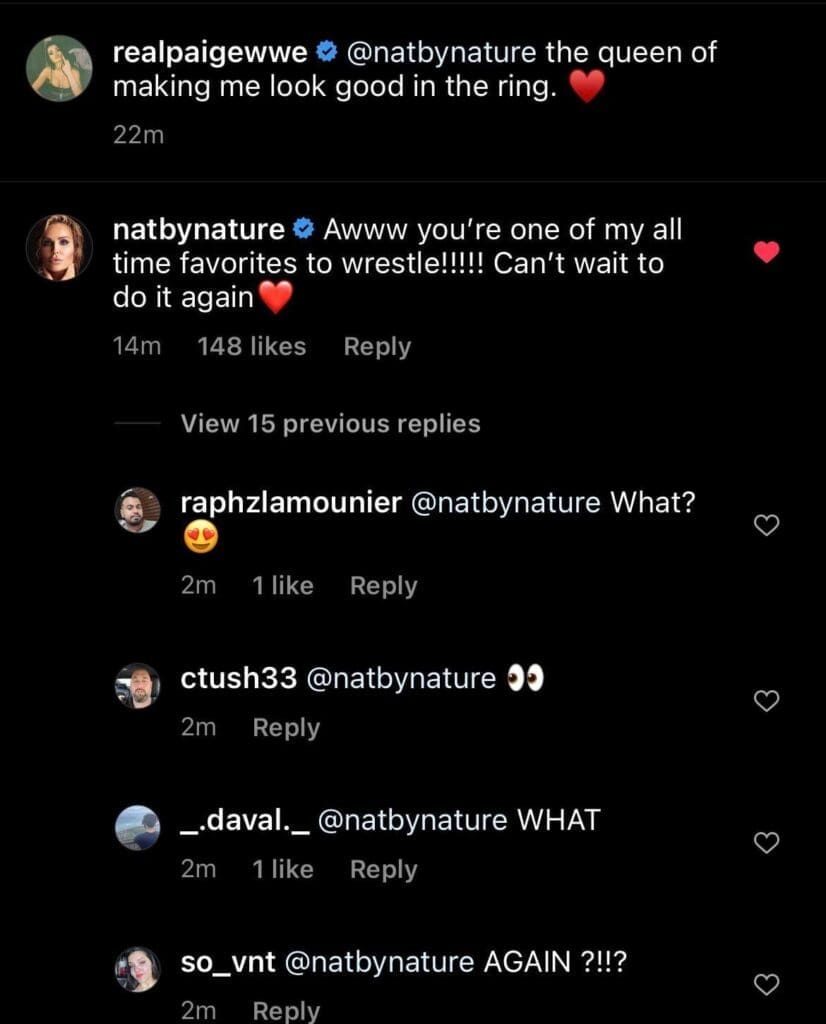Screen dimensions: 826x1024
Task: Open _.daval._'s profile picture
Action: (x=138, y=827)
